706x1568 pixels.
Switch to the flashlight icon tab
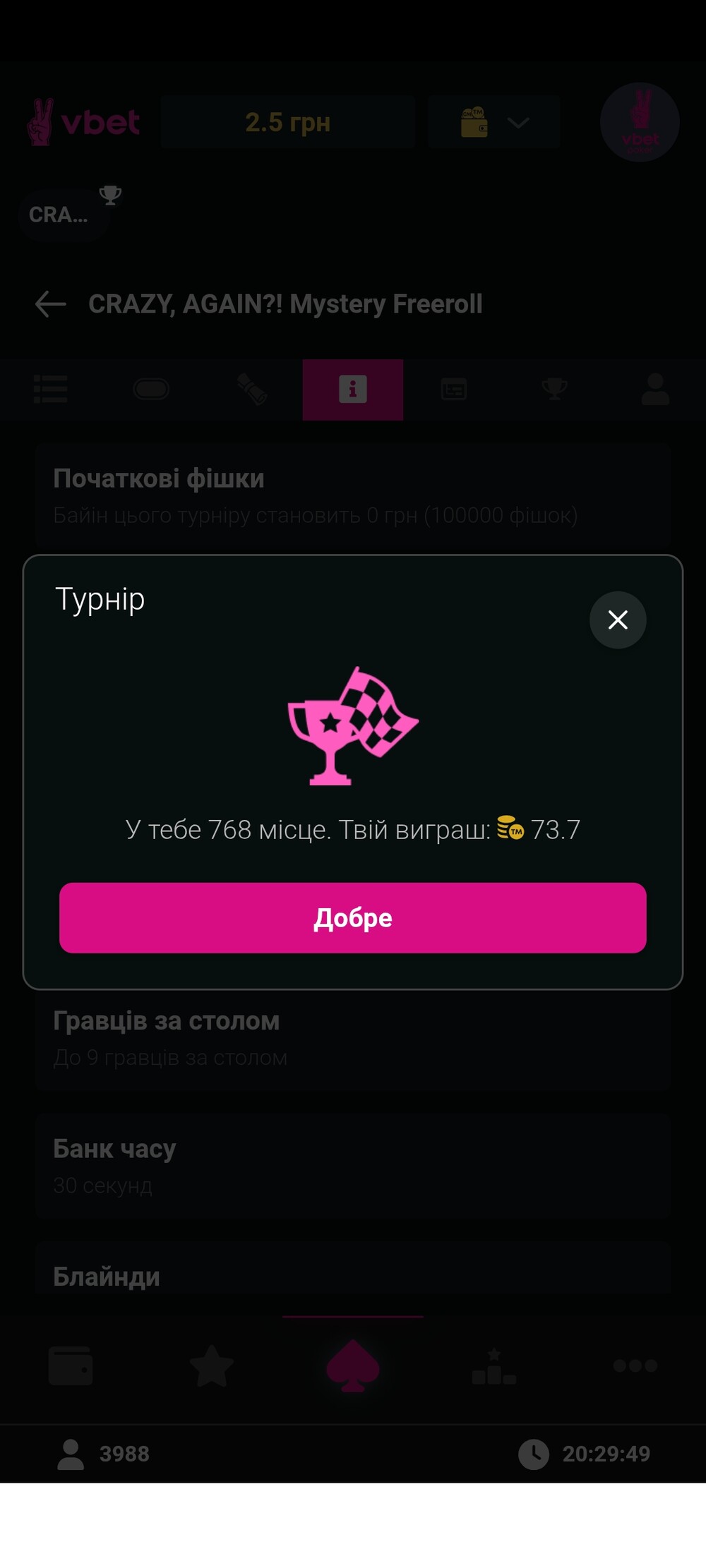click(x=252, y=390)
